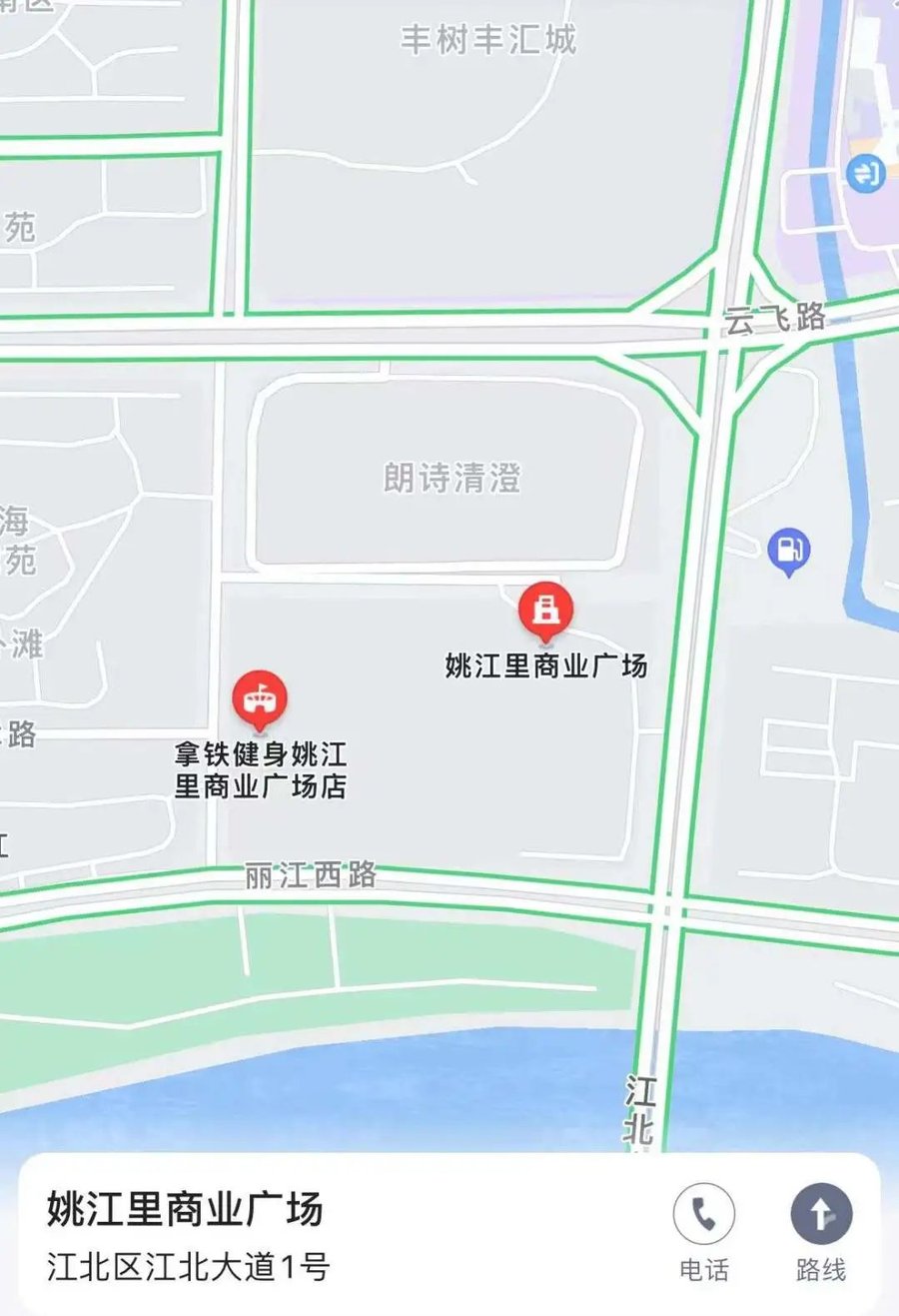The width and height of the screenshot is (899, 1316).
Task: Tap the blue transit marker near 云飞路
Action: coord(864,174)
